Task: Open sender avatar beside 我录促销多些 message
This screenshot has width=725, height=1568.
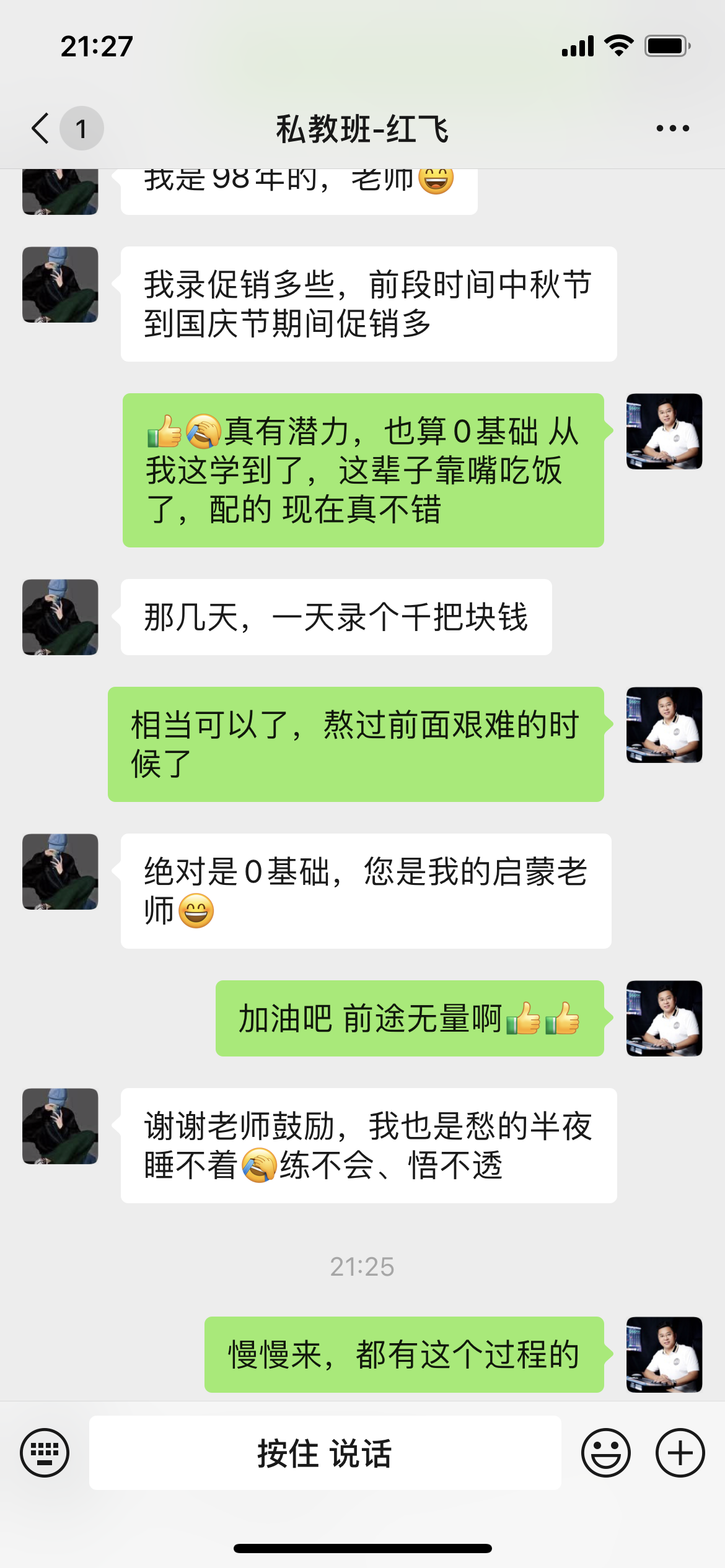Action: [60, 285]
